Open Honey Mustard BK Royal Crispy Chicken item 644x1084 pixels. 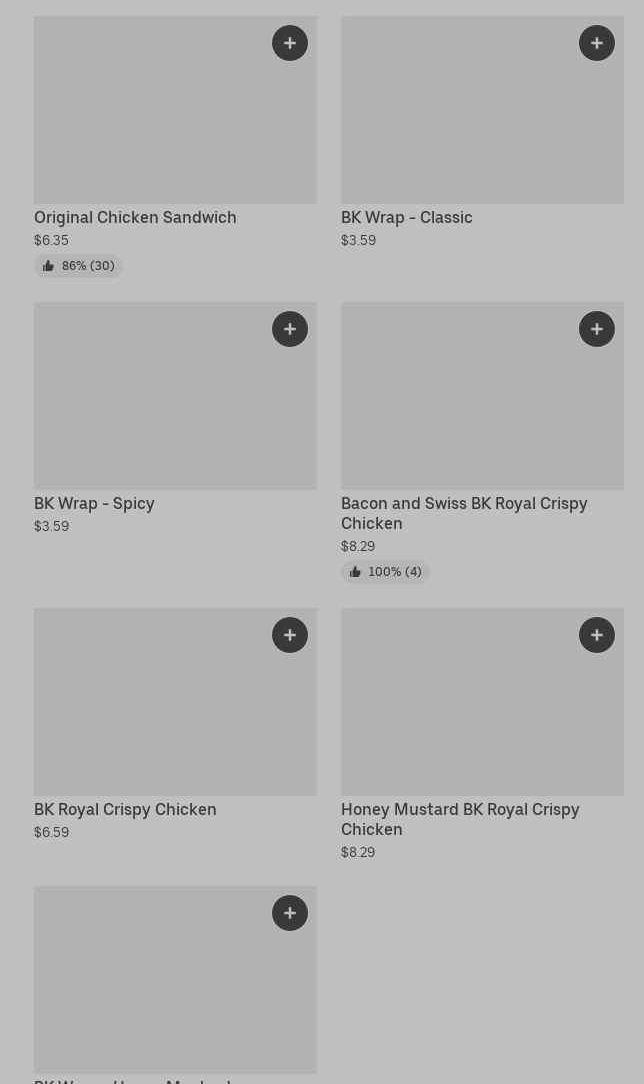coord(460,818)
